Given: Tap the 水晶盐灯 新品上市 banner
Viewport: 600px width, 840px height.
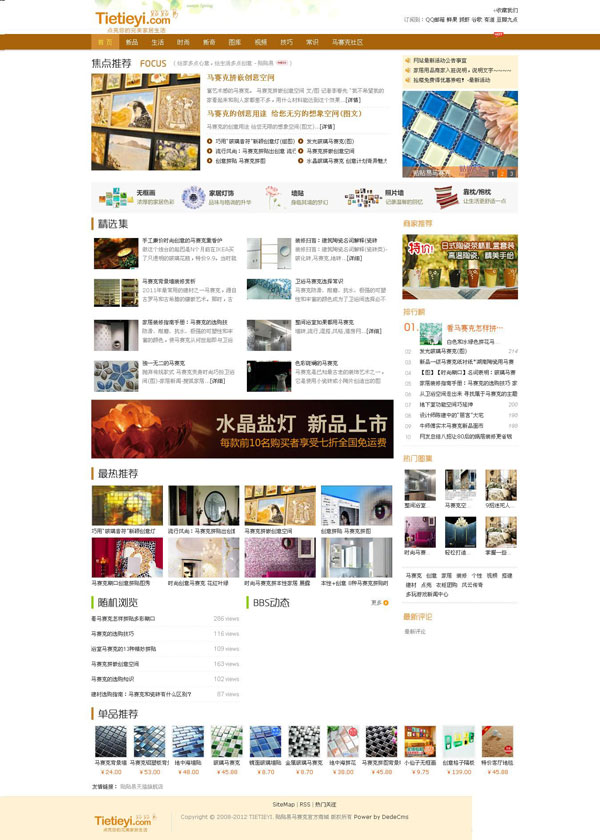Looking at the screenshot, I should tap(242, 429).
